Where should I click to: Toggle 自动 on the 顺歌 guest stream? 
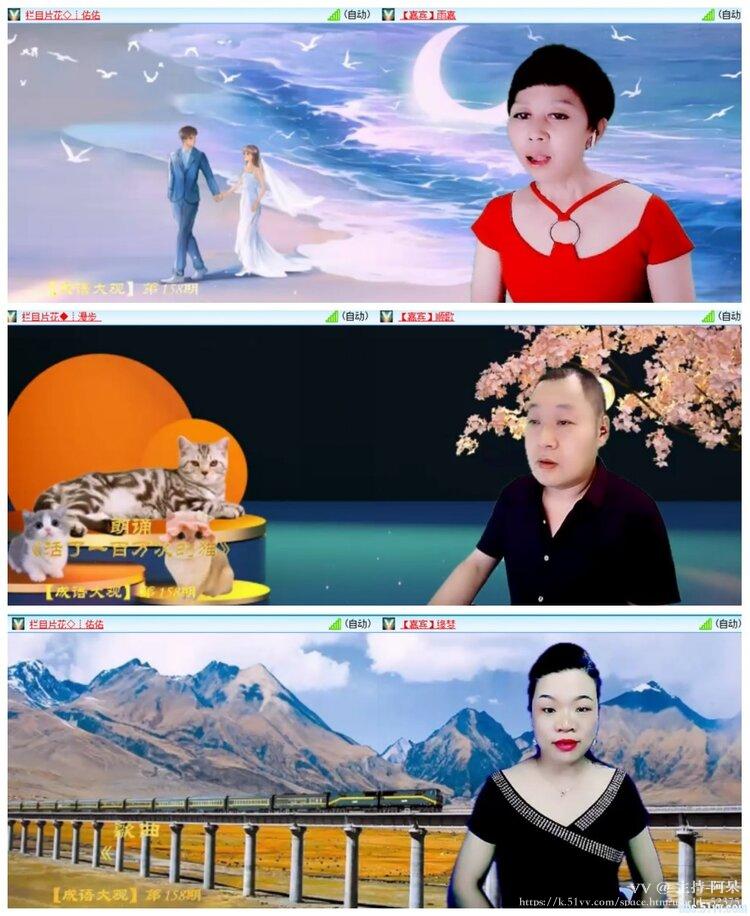(738, 317)
